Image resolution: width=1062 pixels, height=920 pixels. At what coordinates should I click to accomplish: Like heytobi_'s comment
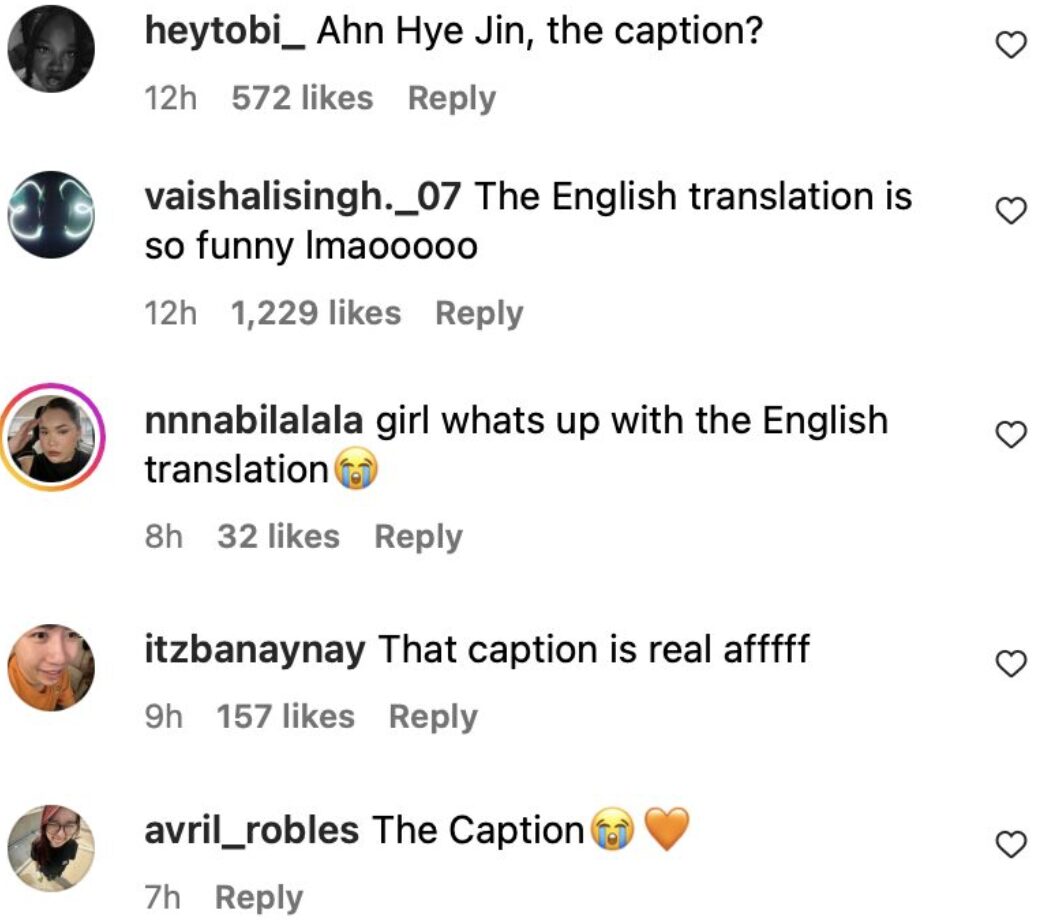[x=1013, y=45]
